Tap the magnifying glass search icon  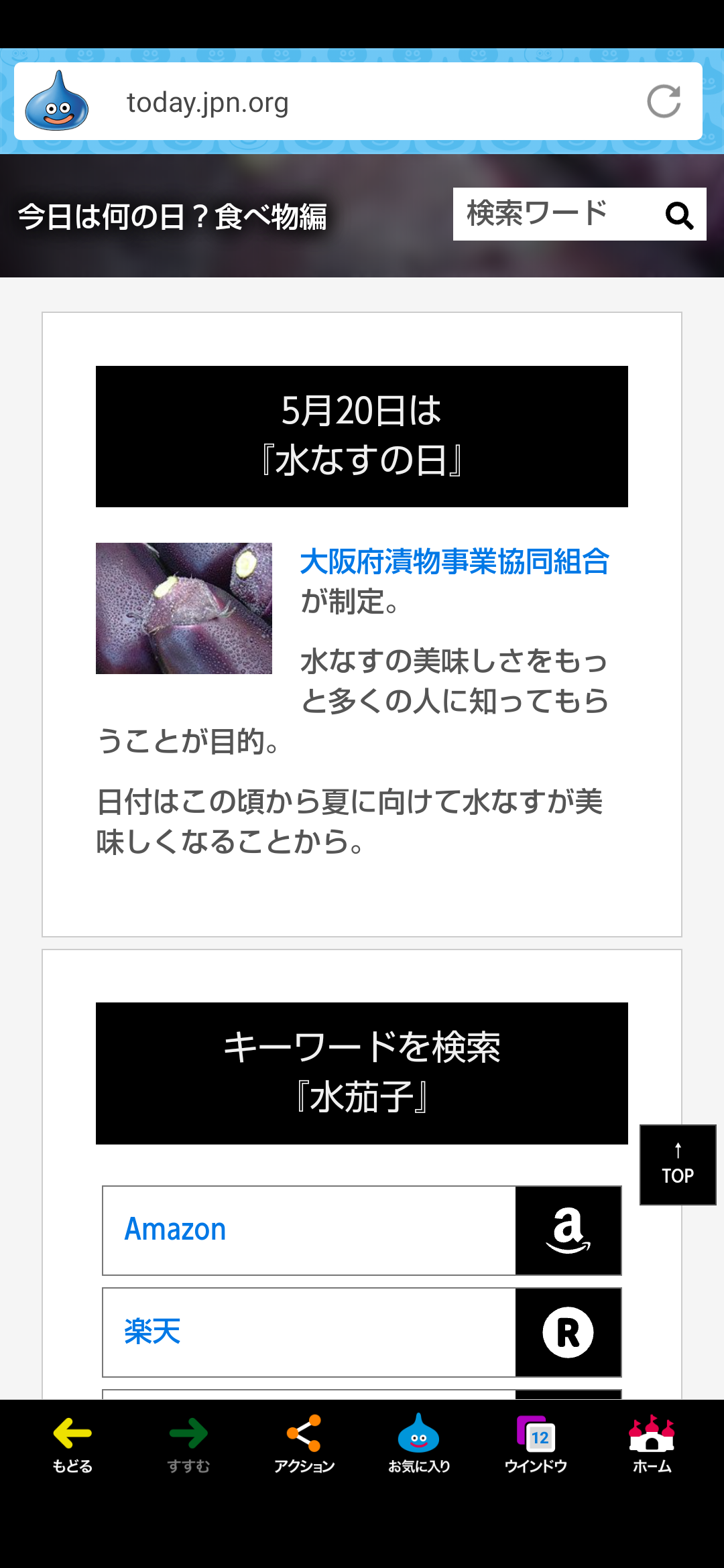point(679,215)
